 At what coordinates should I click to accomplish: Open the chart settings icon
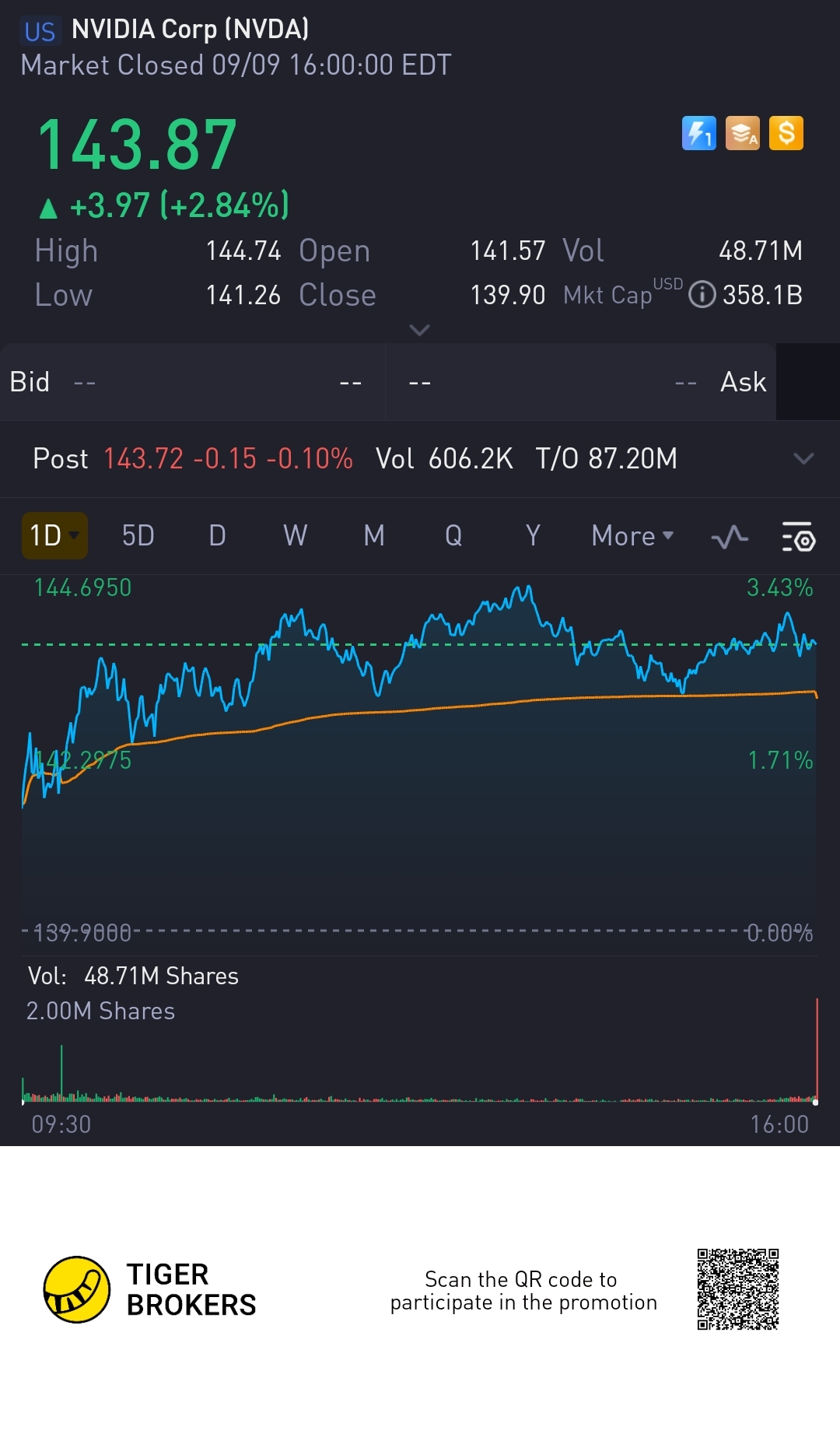point(798,537)
